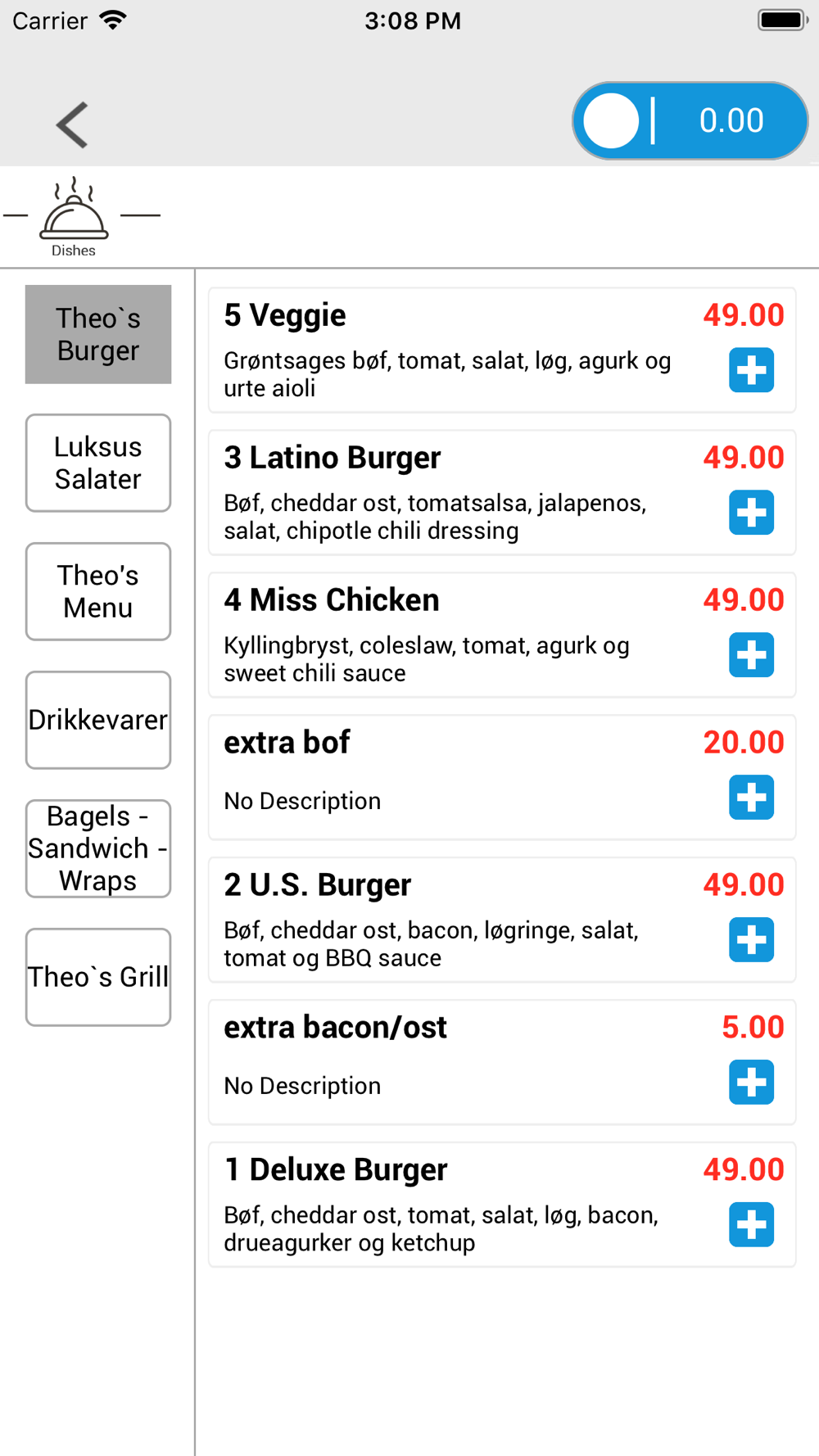Image resolution: width=819 pixels, height=1456 pixels.
Task: Add 5 Veggie to the order
Action: click(752, 370)
